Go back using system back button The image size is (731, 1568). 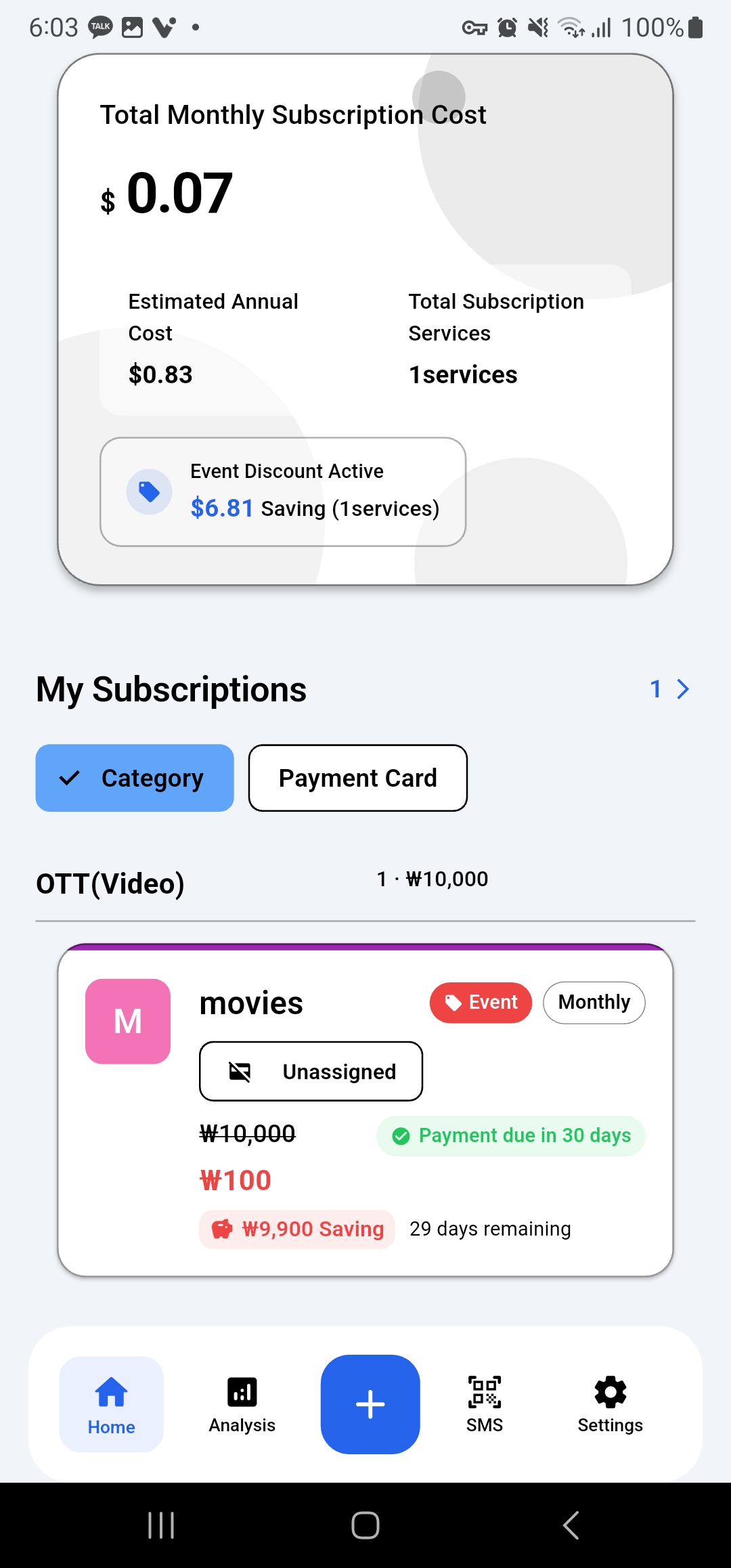(571, 1525)
